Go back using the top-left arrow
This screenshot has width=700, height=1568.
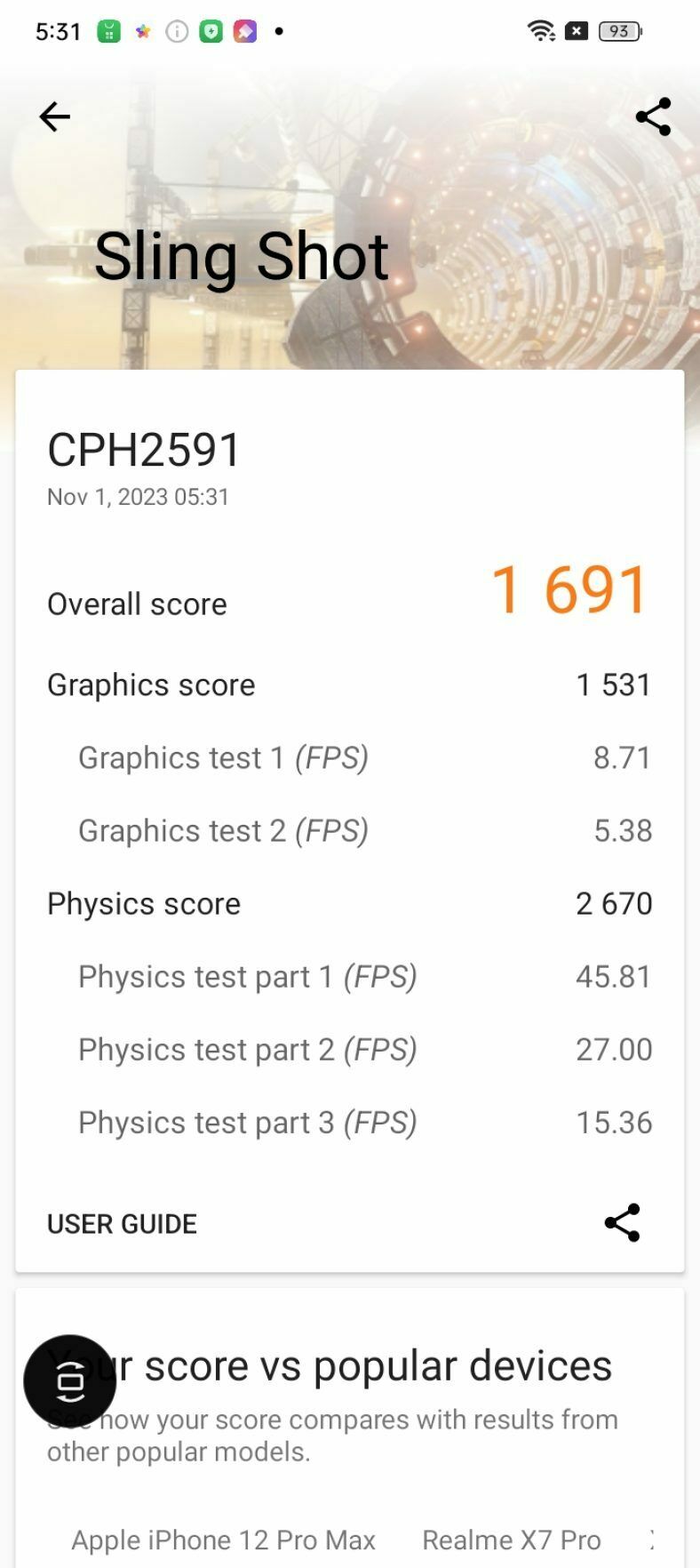(x=54, y=116)
